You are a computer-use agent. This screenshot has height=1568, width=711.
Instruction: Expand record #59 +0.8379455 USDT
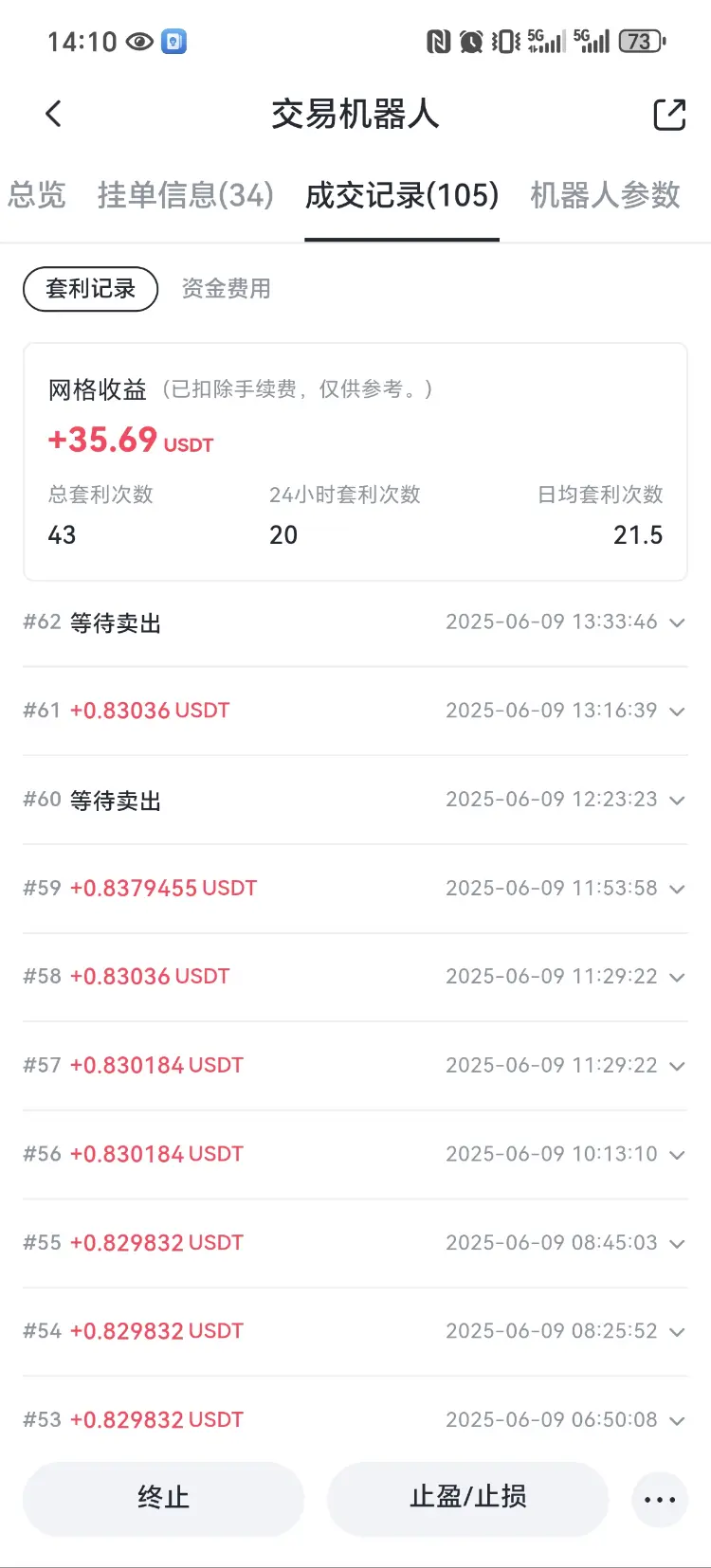(x=355, y=889)
